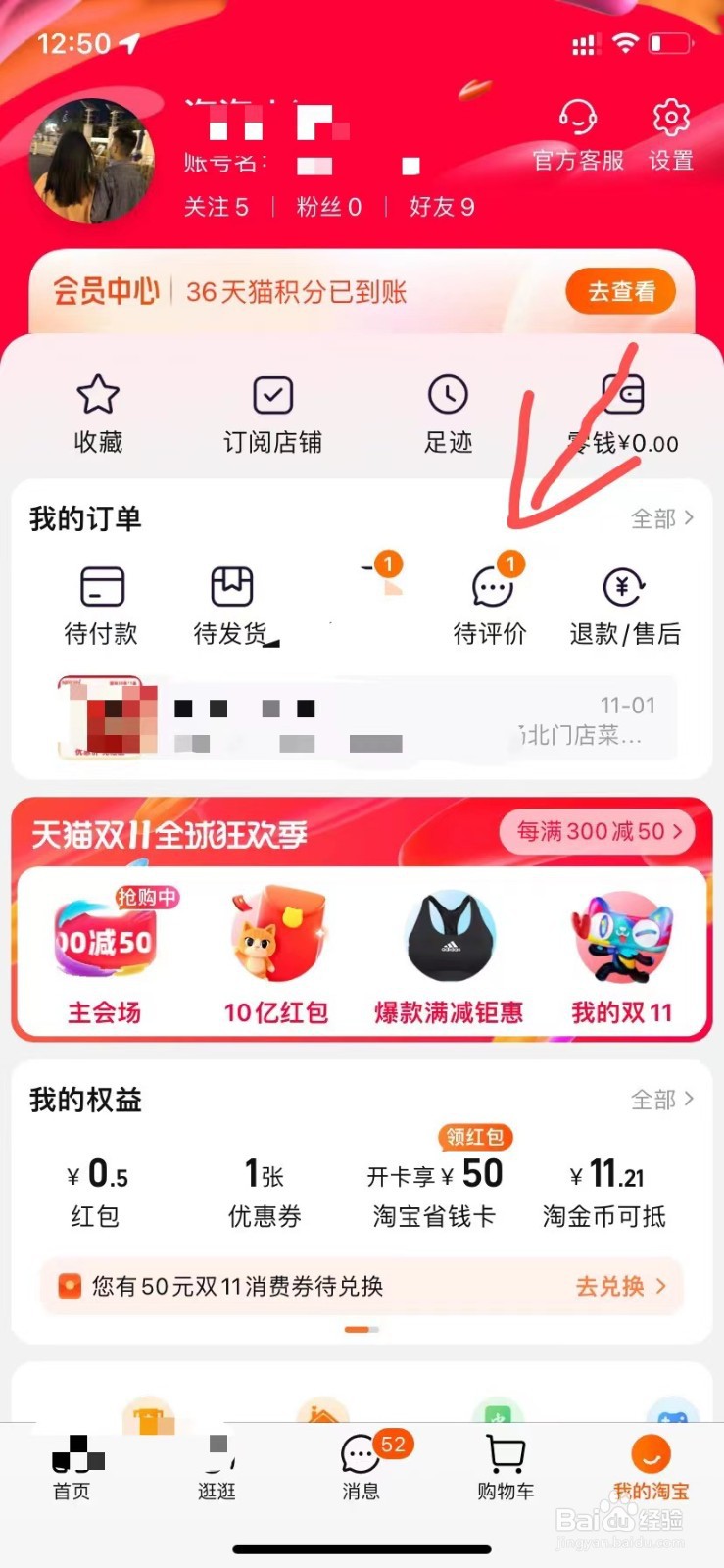Open the 设置 settings gear
Image resolution: width=724 pixels, height=1568 pixels.
[671, 132]
